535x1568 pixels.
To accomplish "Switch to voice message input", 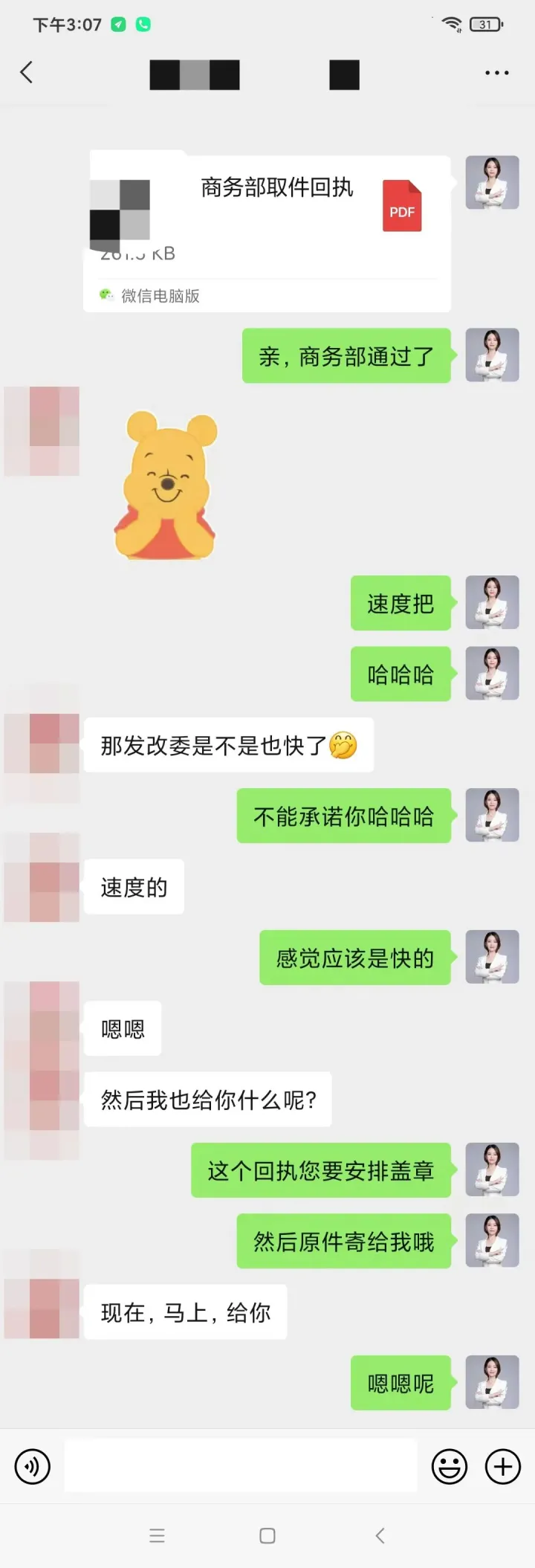I will [33, 1466].
